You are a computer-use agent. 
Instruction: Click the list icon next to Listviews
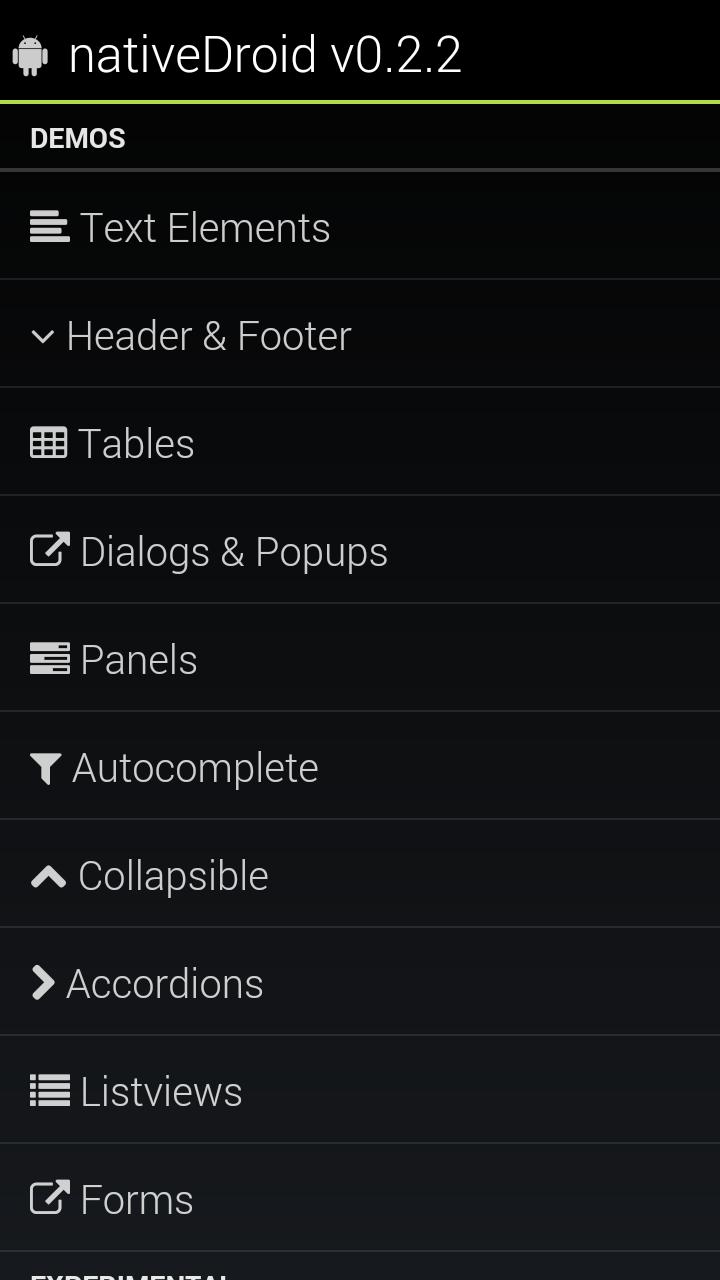[x=48, y=1090]
